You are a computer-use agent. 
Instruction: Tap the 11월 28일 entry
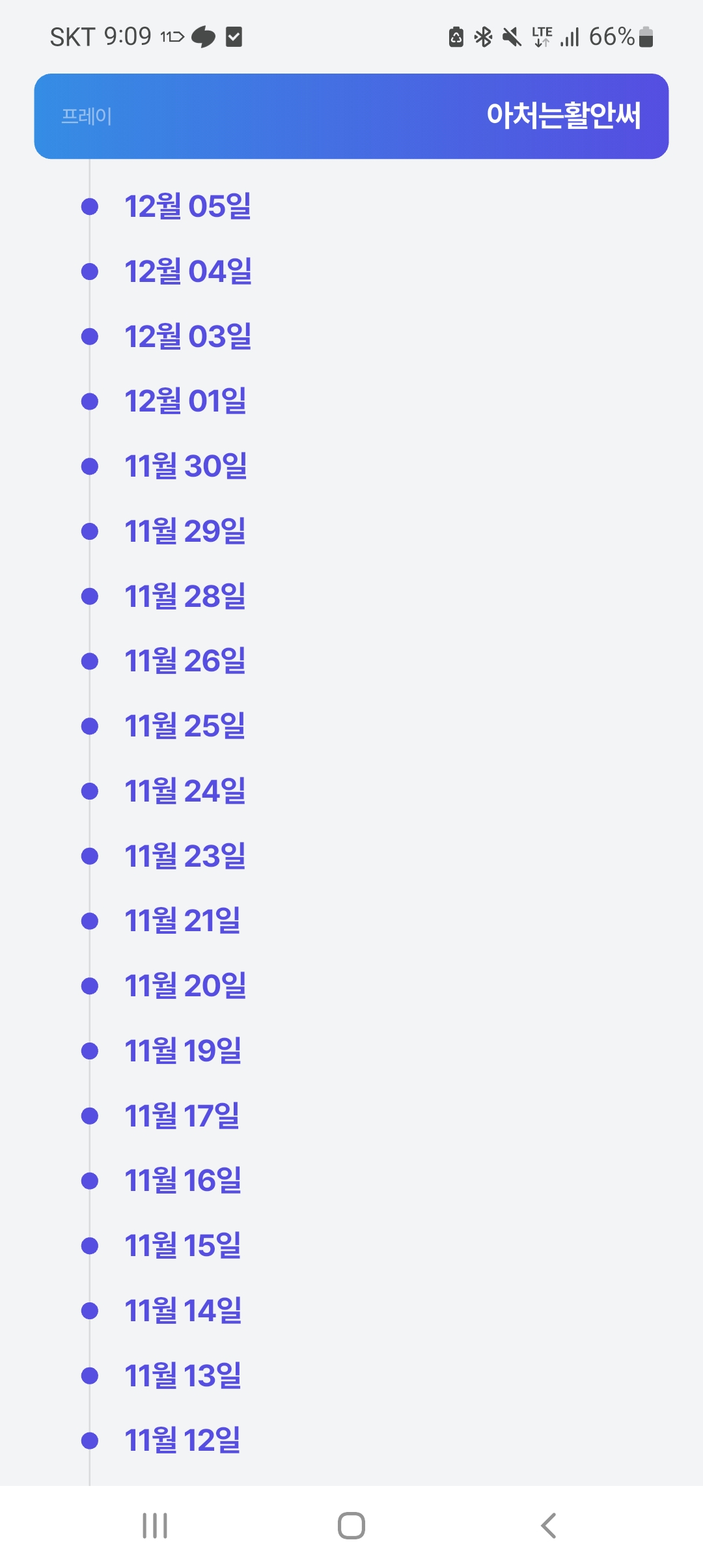pos(185,596)
